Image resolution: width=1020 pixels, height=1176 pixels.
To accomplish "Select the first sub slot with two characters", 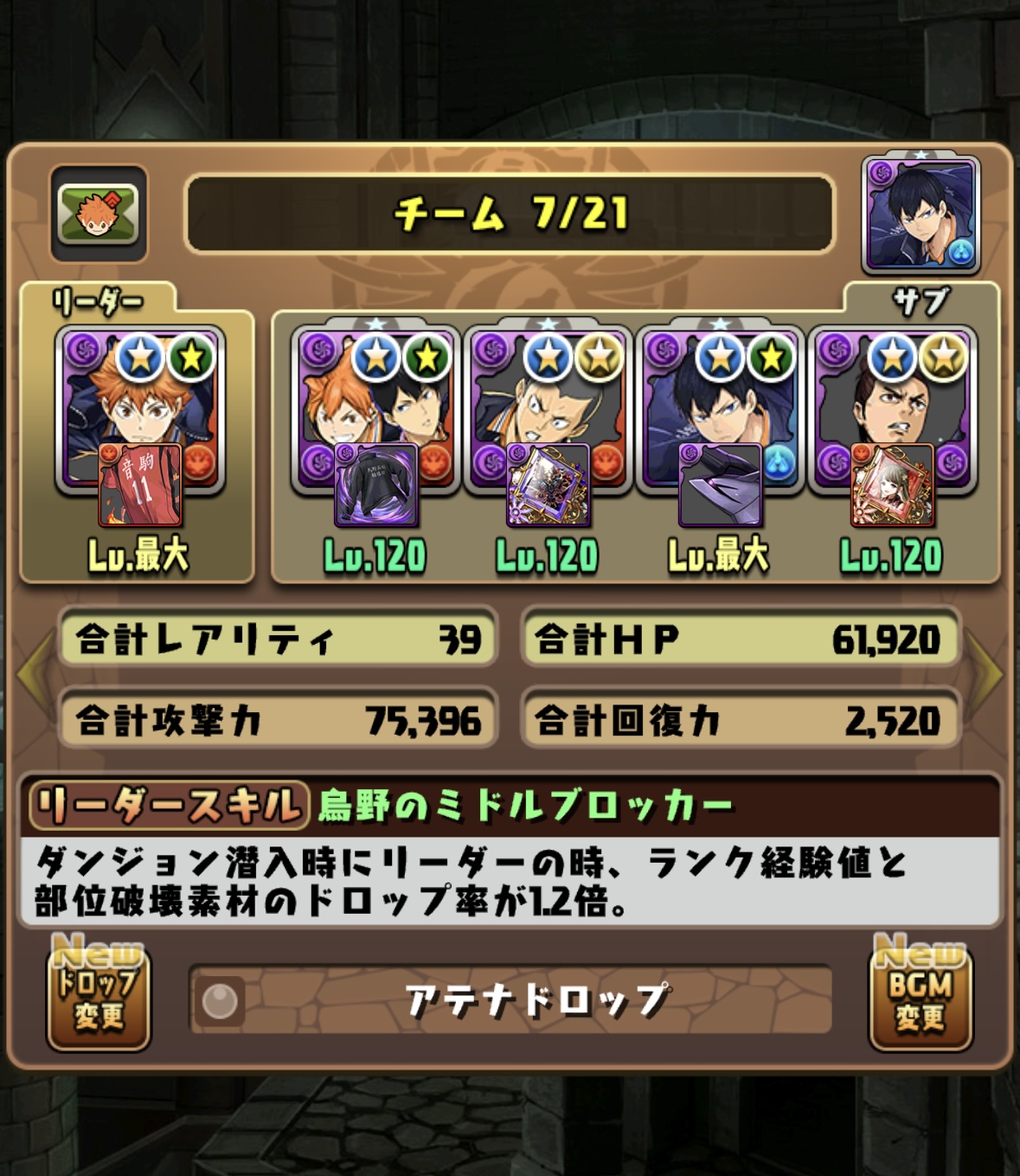I will (375, 412).
